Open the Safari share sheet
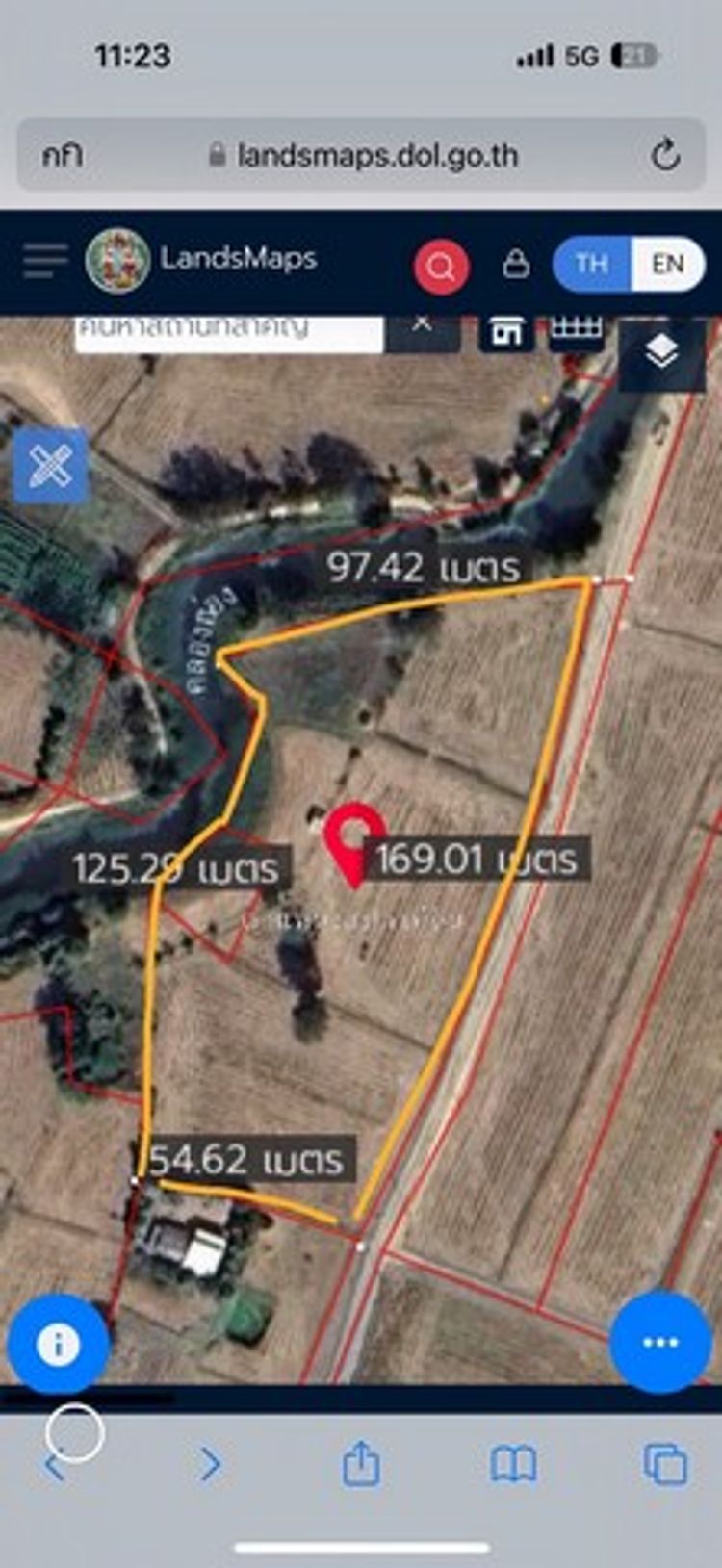 (361, 1464)
